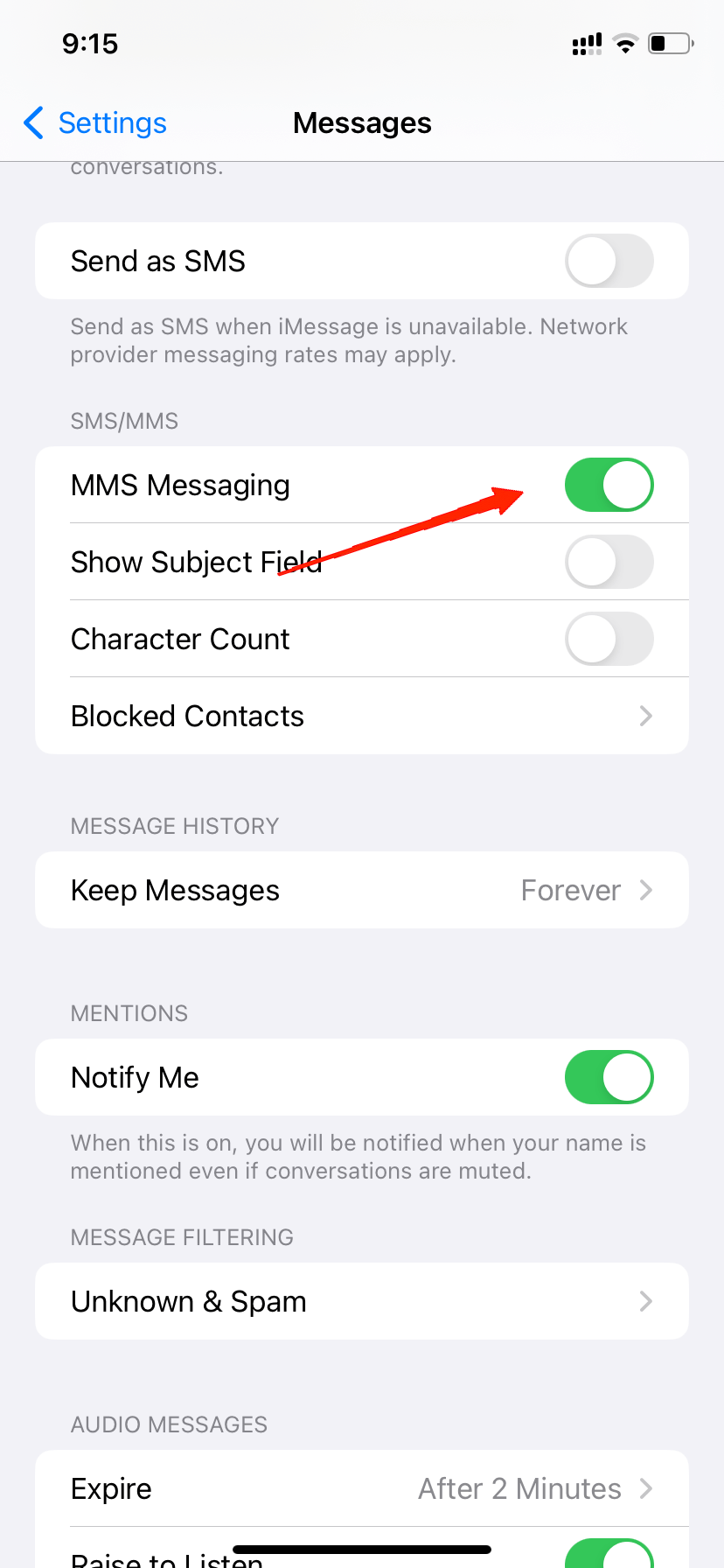Enable the Send as SMS switch
Image resolution: width=724 pixels, height=1568 pixels.
point(609,261)
